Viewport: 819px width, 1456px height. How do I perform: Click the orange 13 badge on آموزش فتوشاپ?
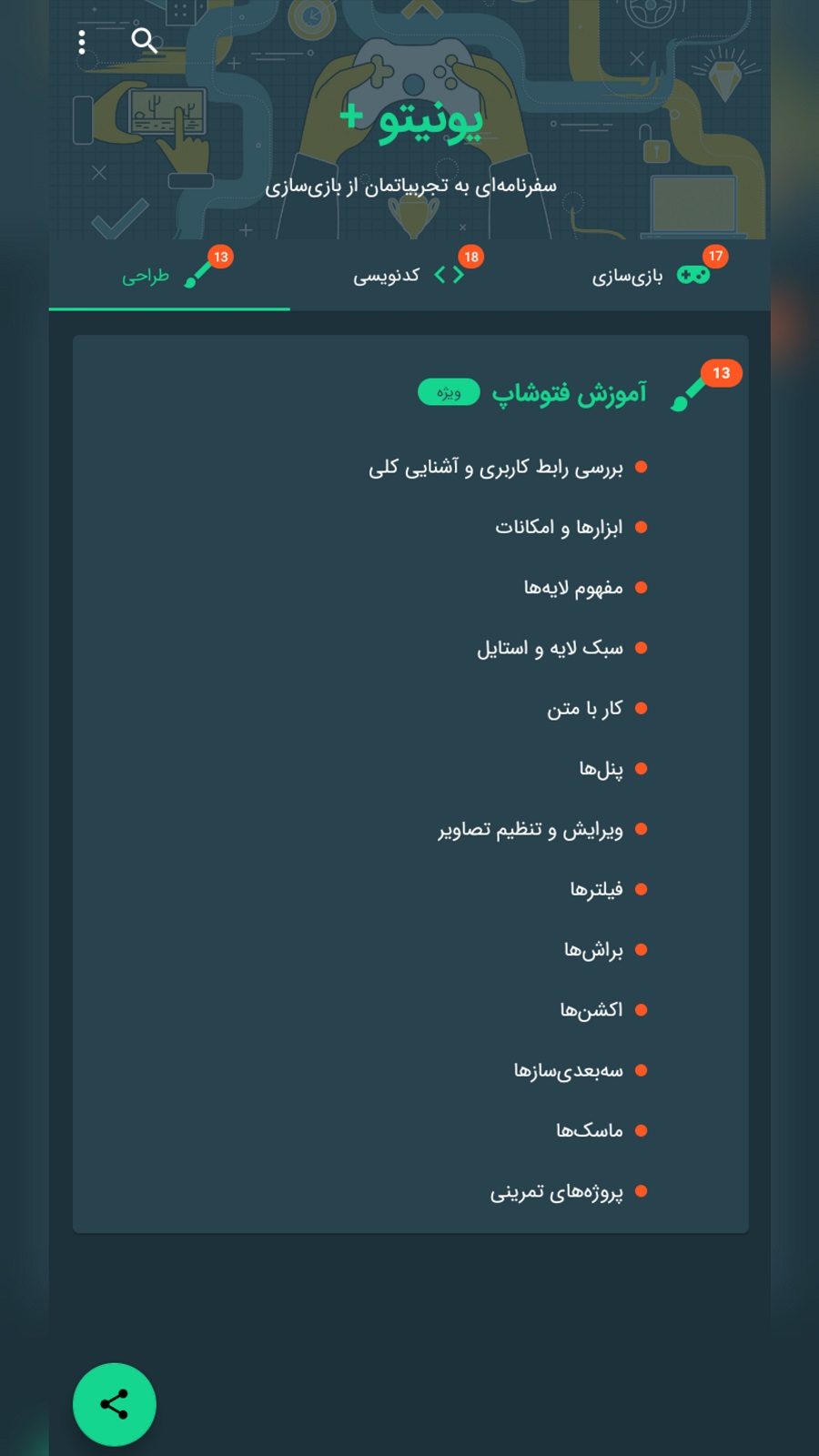721,373
